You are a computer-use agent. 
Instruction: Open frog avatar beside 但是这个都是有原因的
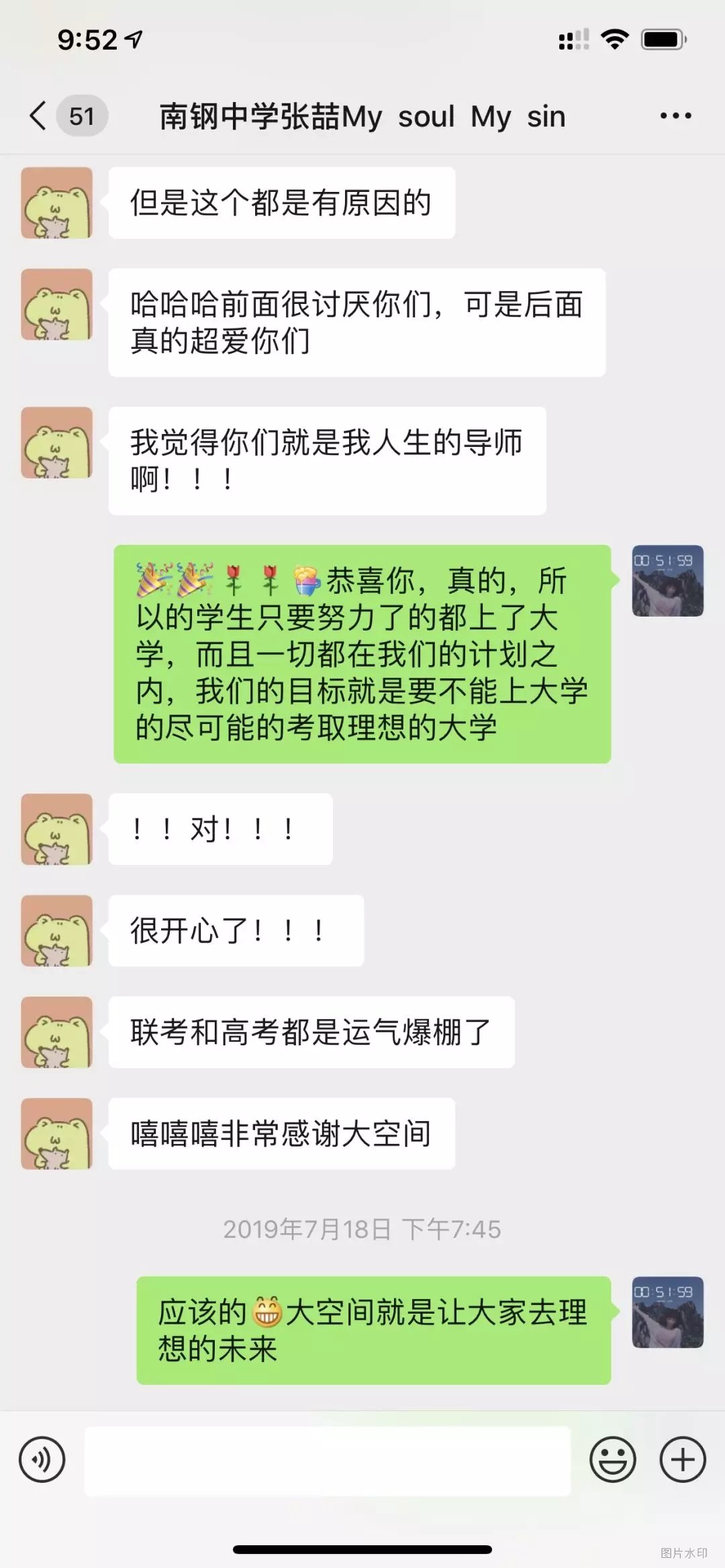(56, 203)
